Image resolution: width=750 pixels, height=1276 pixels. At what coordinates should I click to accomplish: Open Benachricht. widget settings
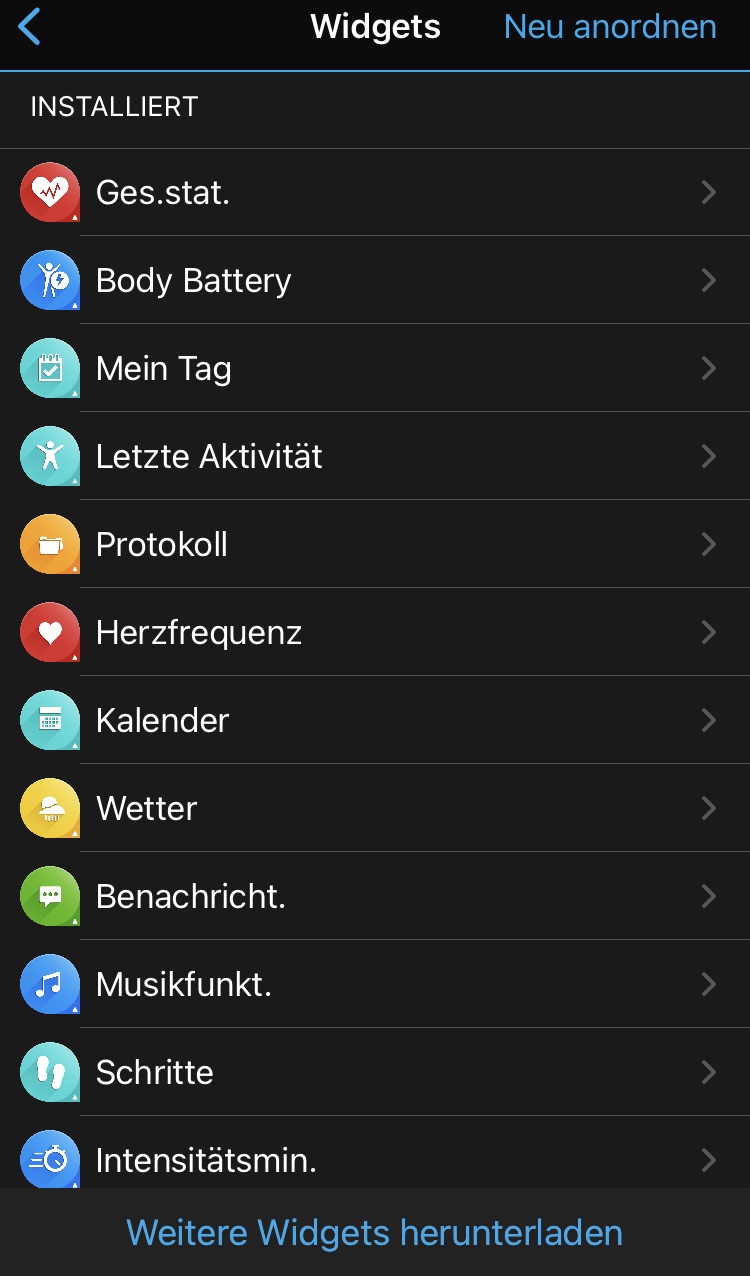375,896
